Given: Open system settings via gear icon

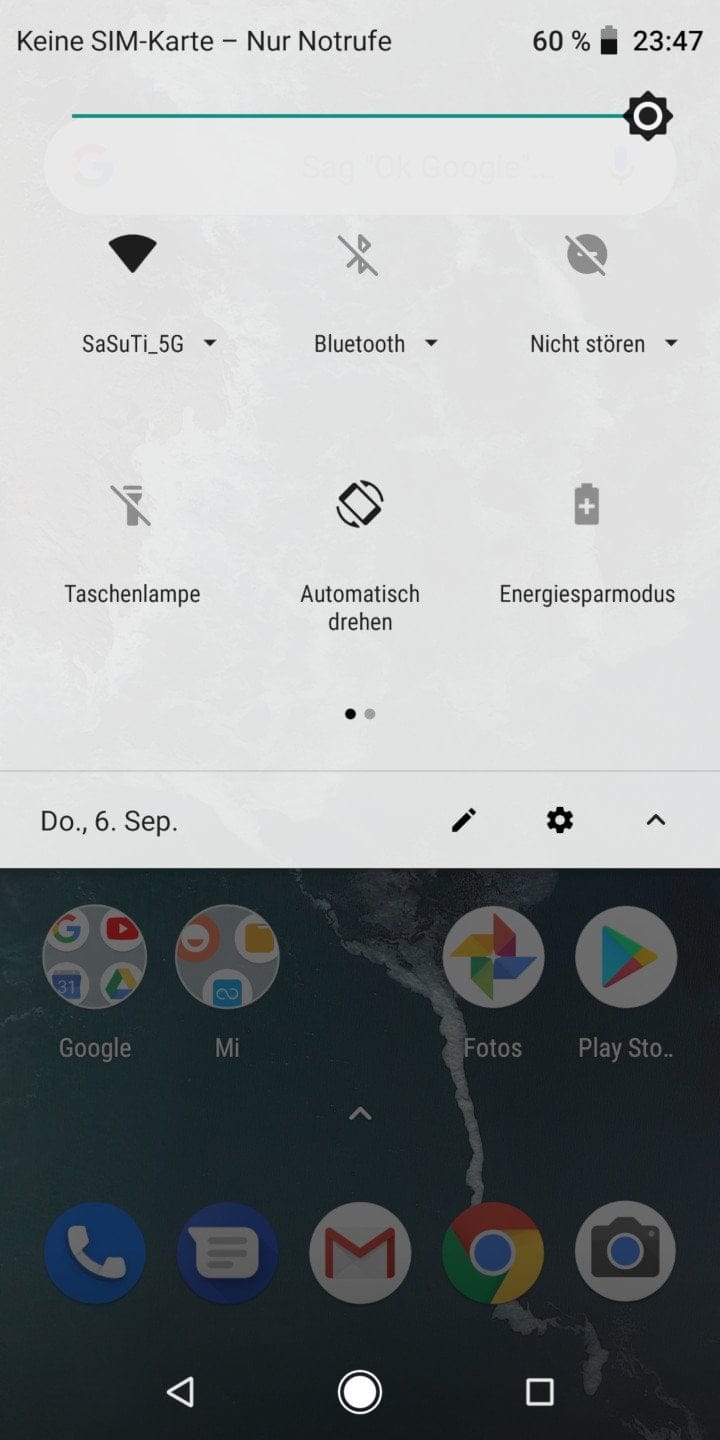Looking at the screenshot, I should [x=560, y=821].
